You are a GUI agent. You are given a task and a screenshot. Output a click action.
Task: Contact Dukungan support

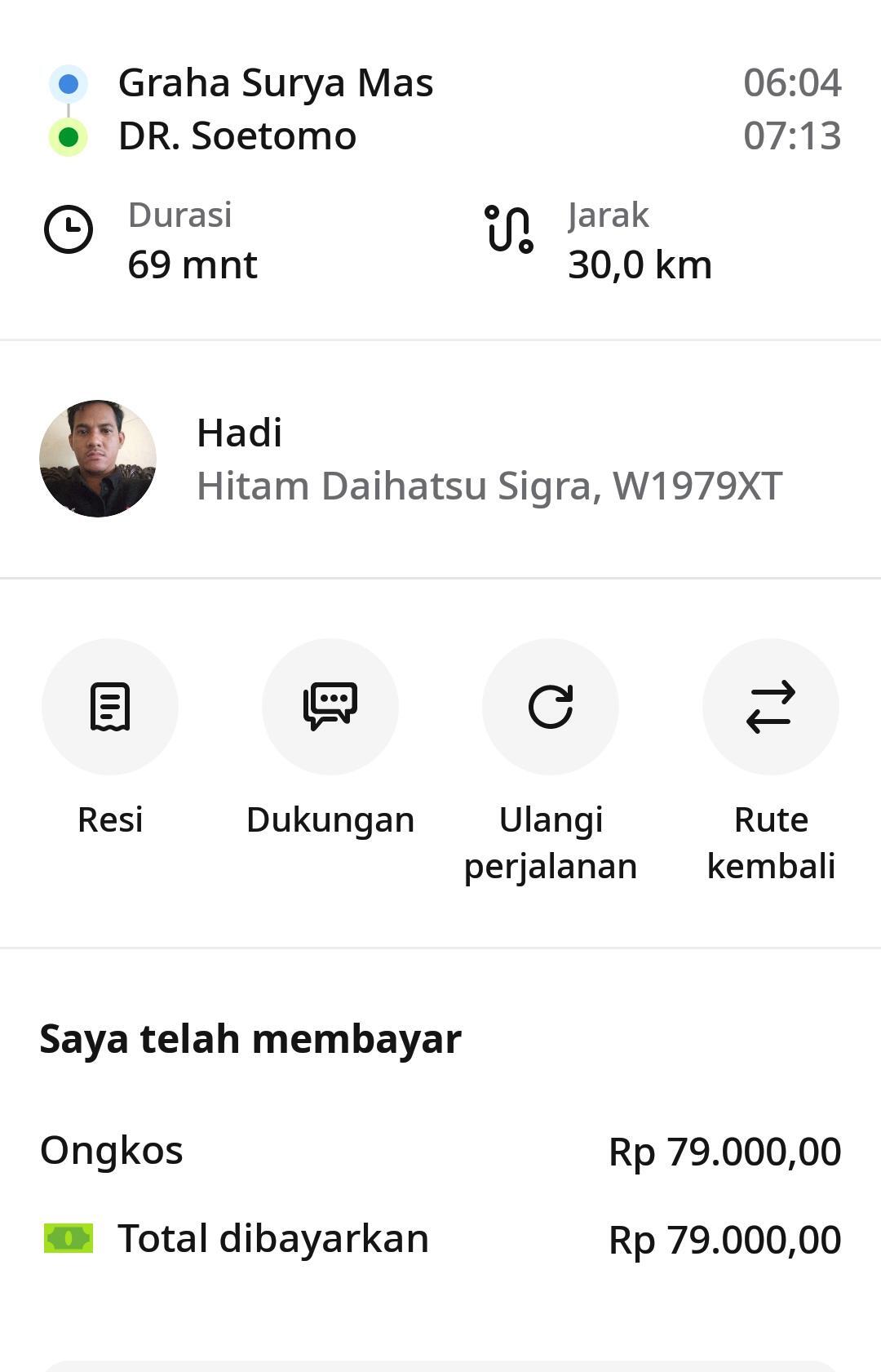tap(330, 707)
